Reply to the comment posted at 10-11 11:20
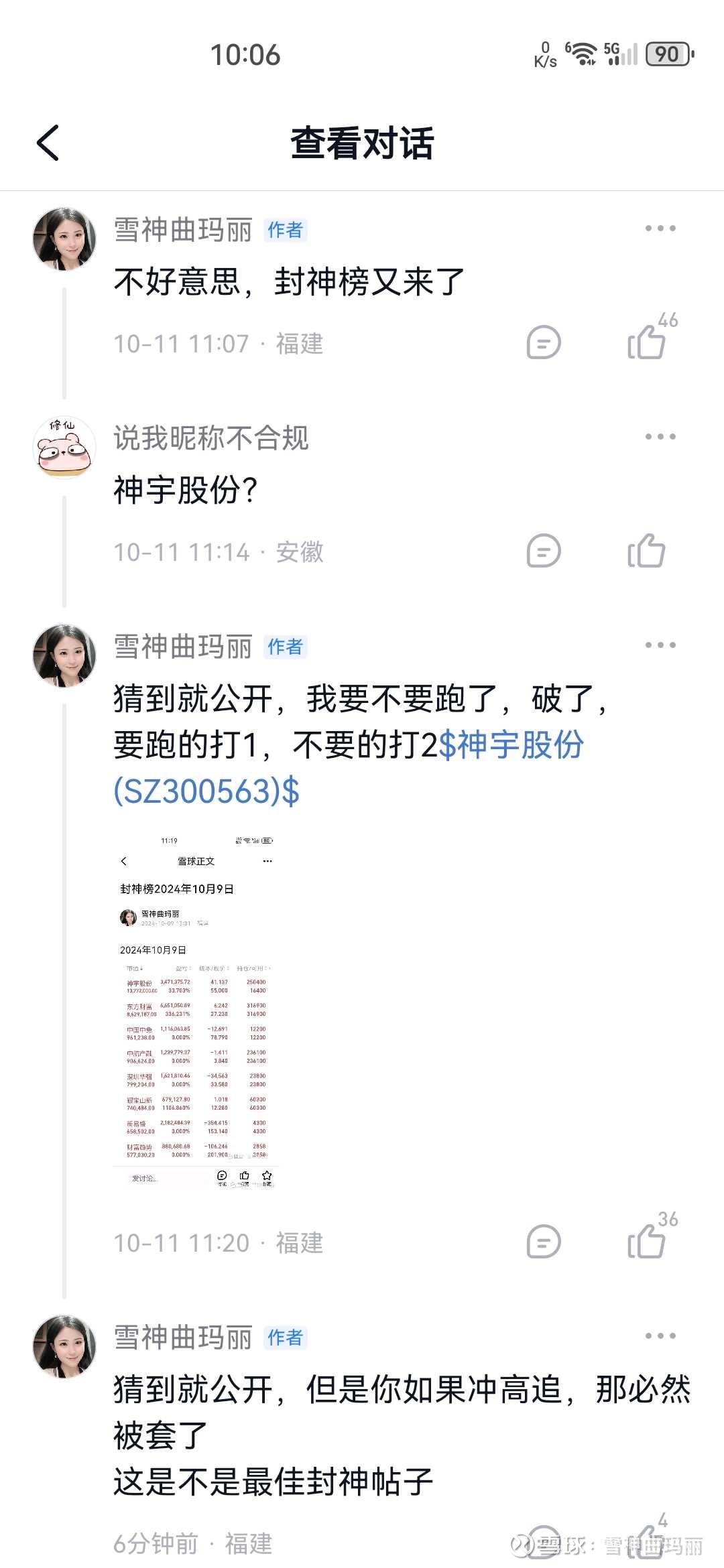Image resolution: width=724 pixels, height=1568 pixels. [544, 1242]
